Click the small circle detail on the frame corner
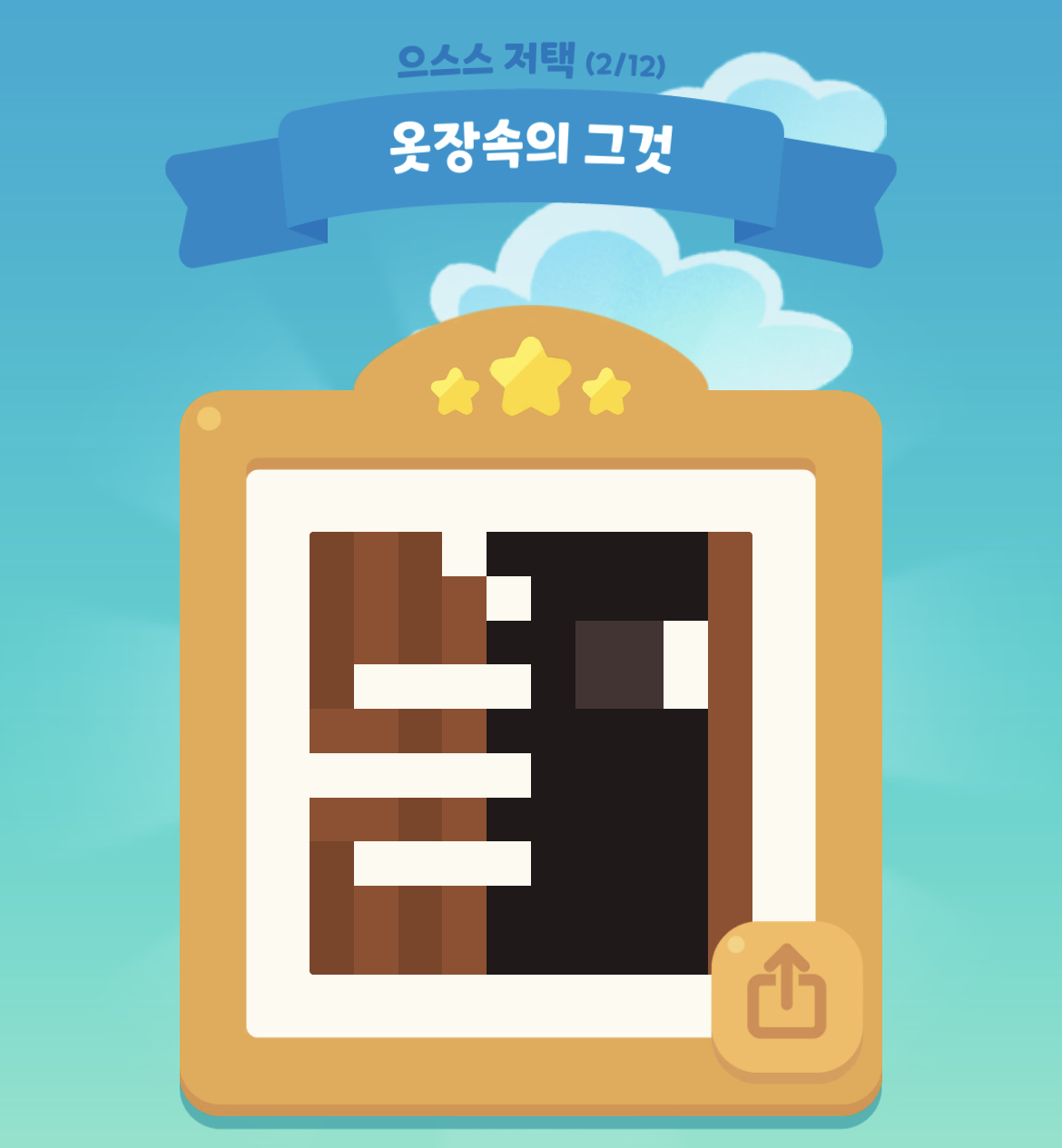The image size is (1062, 1148). (210, 419)
